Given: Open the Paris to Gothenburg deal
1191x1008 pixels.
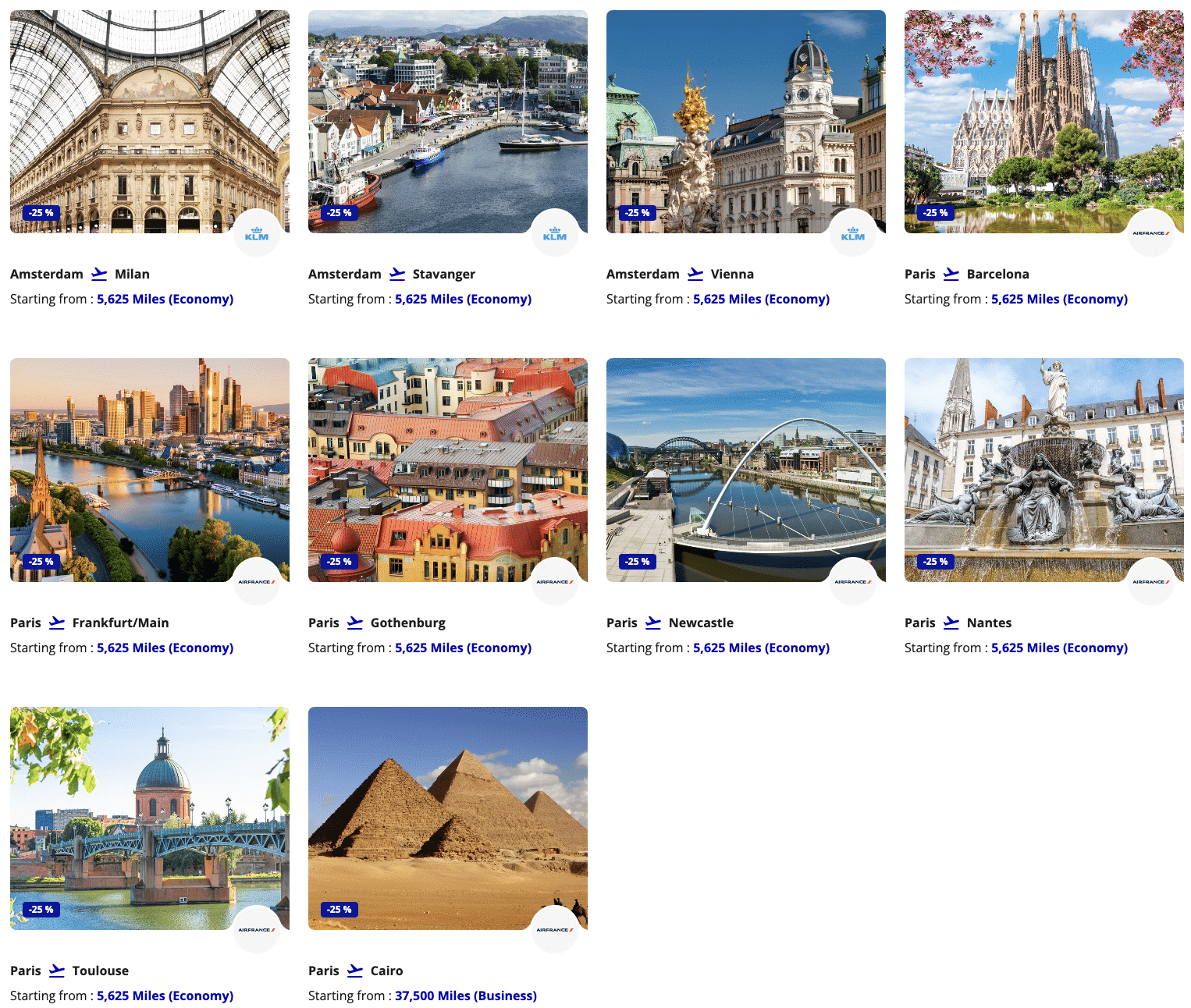Looking at the screenshot, I should (447, 470).
